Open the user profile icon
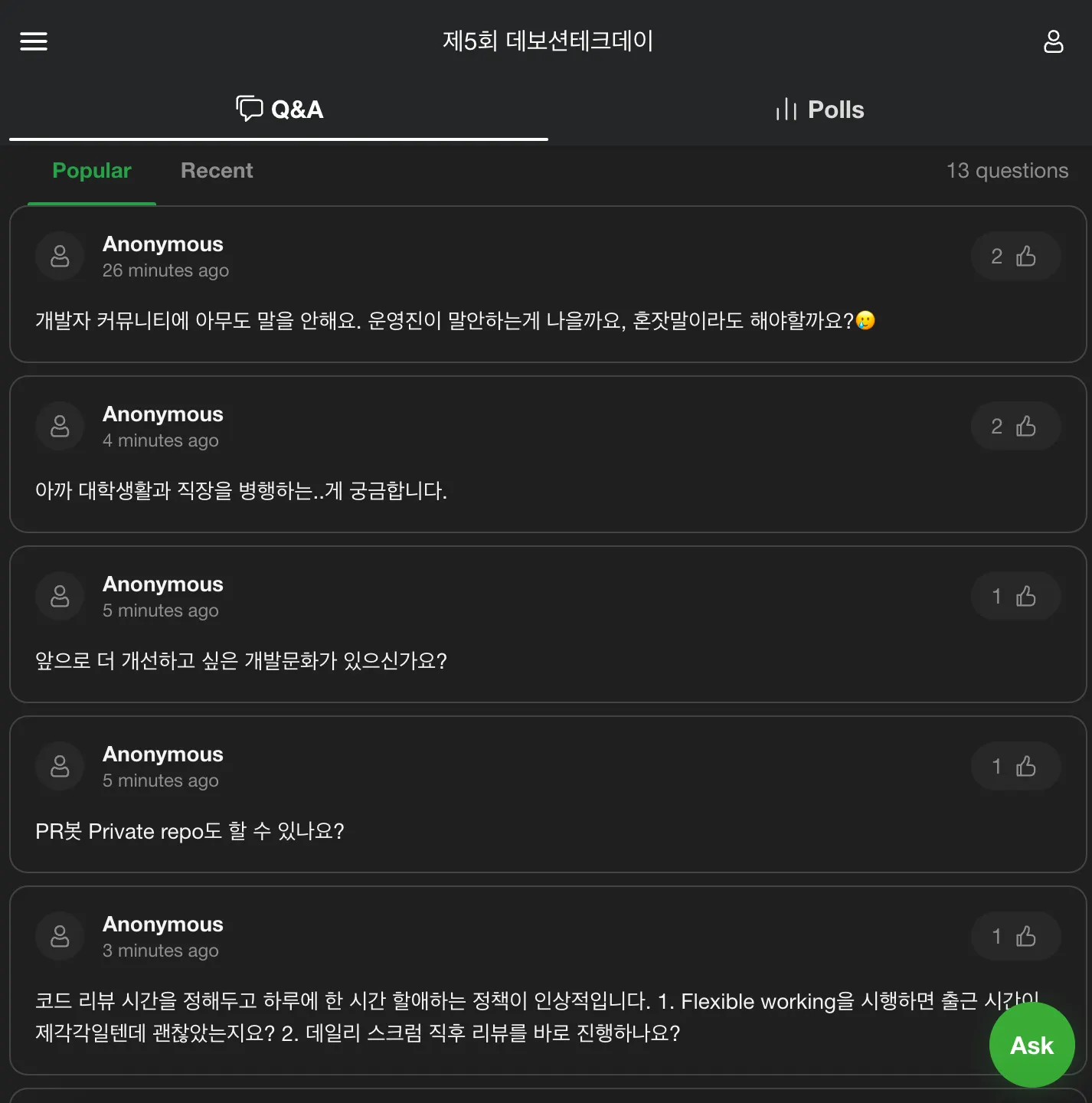 (x=1054, y=41)
